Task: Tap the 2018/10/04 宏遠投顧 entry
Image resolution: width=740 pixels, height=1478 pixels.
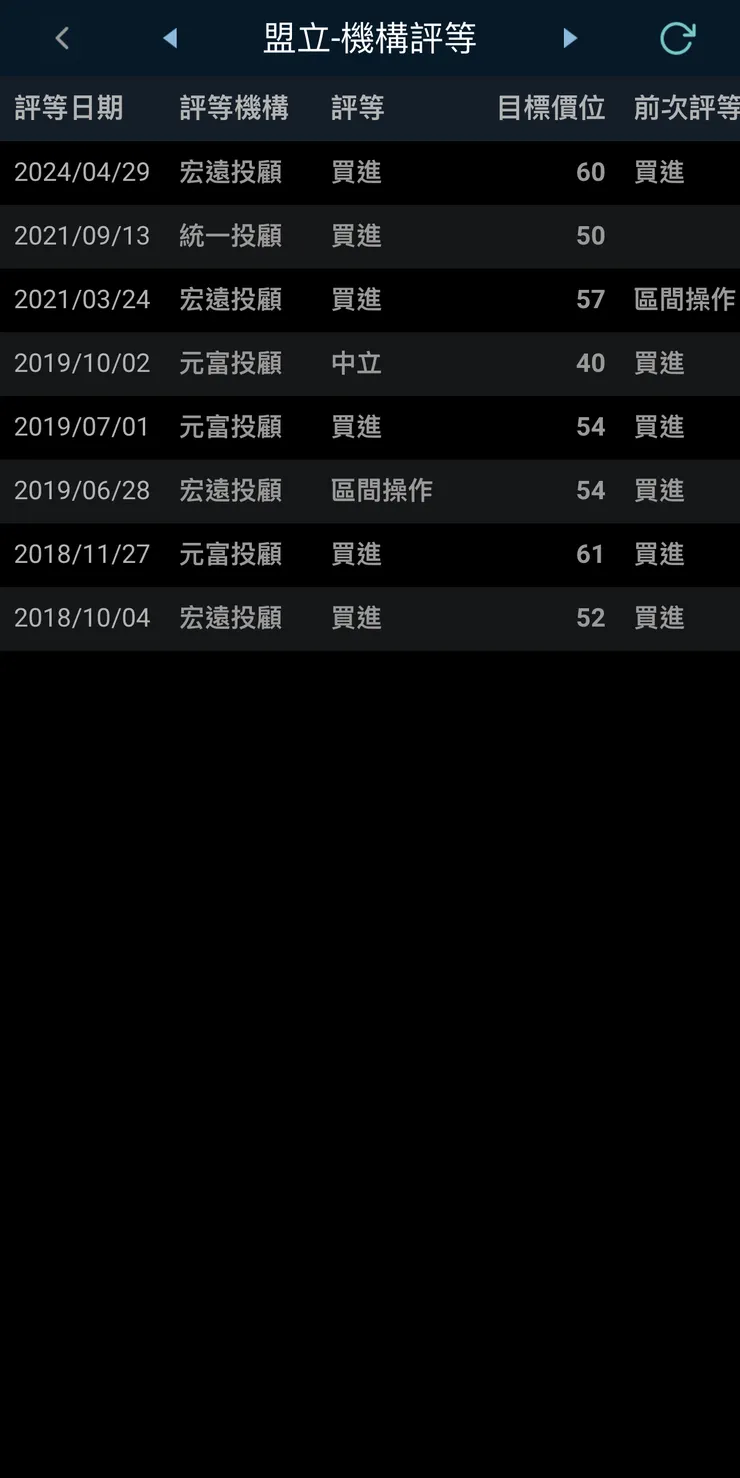Action: point(370,618)
